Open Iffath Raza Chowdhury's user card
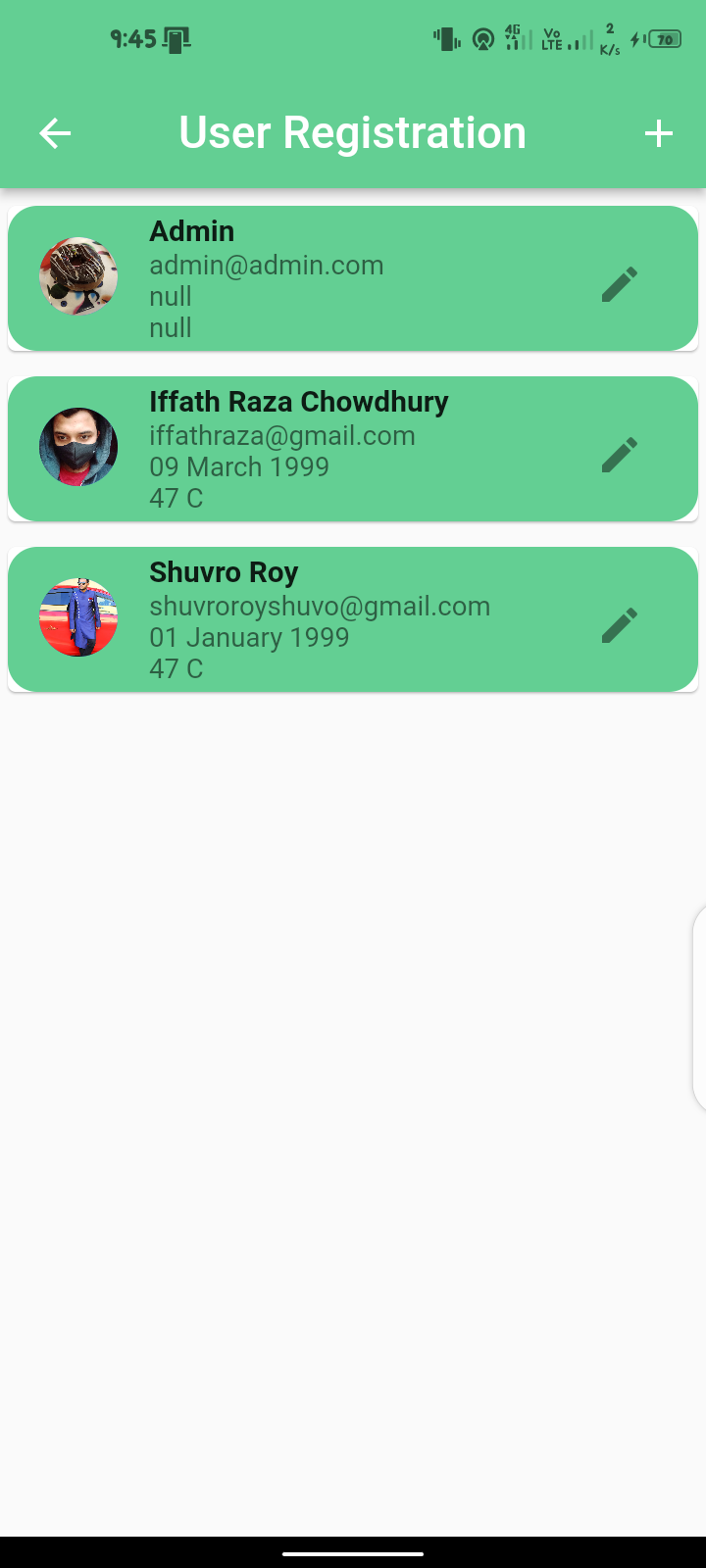The width and height of the screenshot is (706, 1568). click(x=353, y=449)
